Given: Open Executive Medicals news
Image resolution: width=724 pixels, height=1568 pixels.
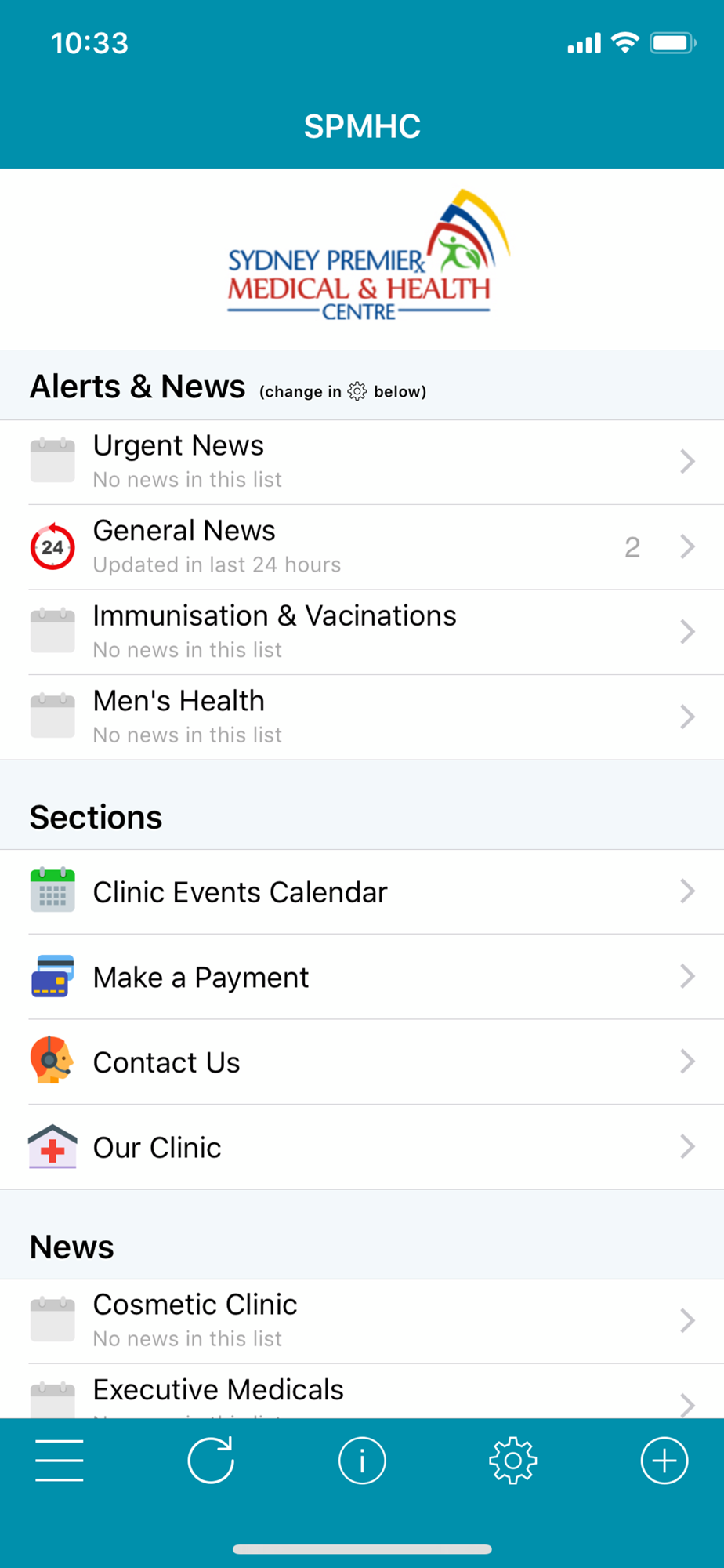Looking at the screenshot, I should (362, 1393).
